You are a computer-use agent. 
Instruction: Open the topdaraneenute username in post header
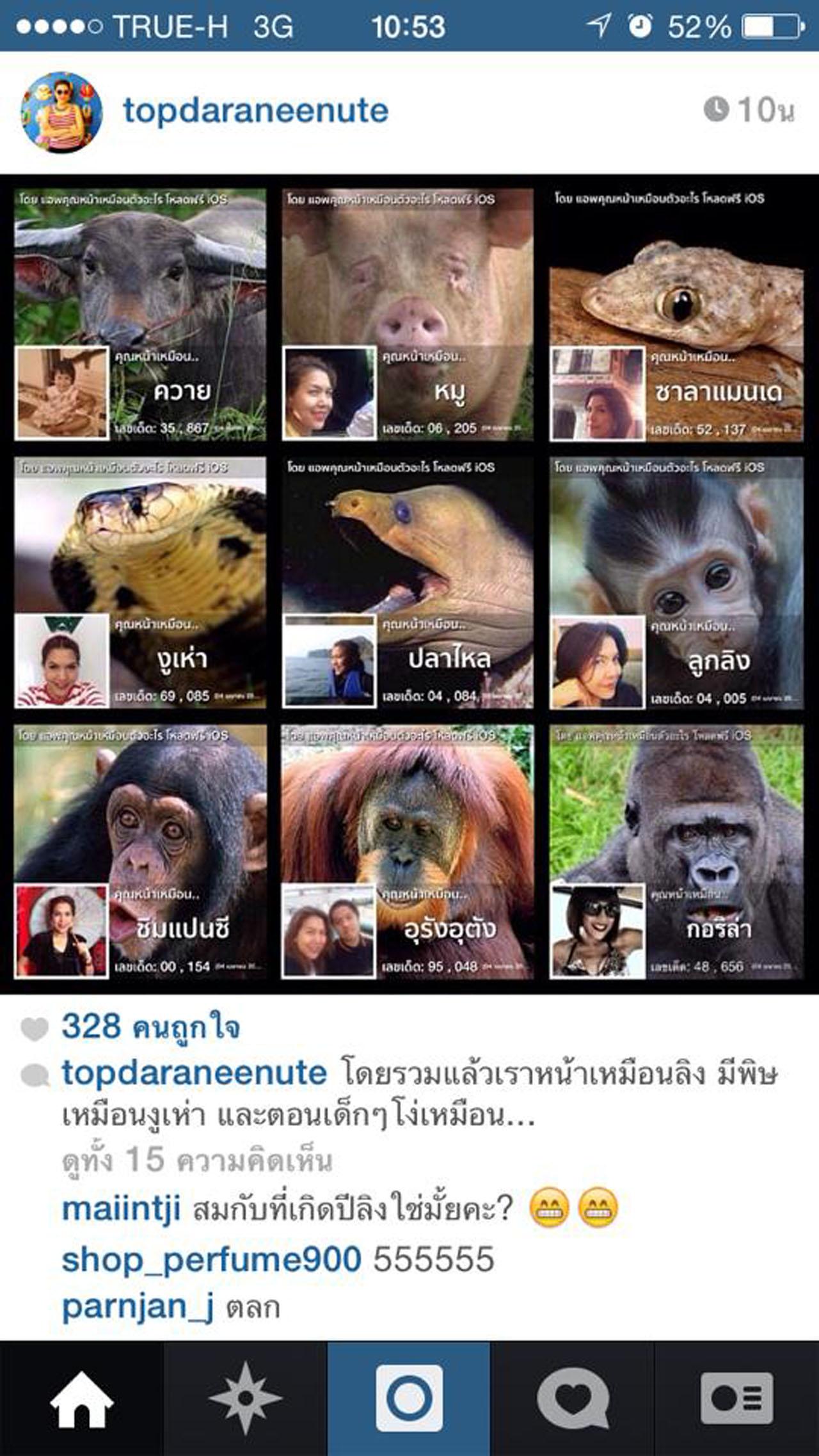[x=255, y=111]
